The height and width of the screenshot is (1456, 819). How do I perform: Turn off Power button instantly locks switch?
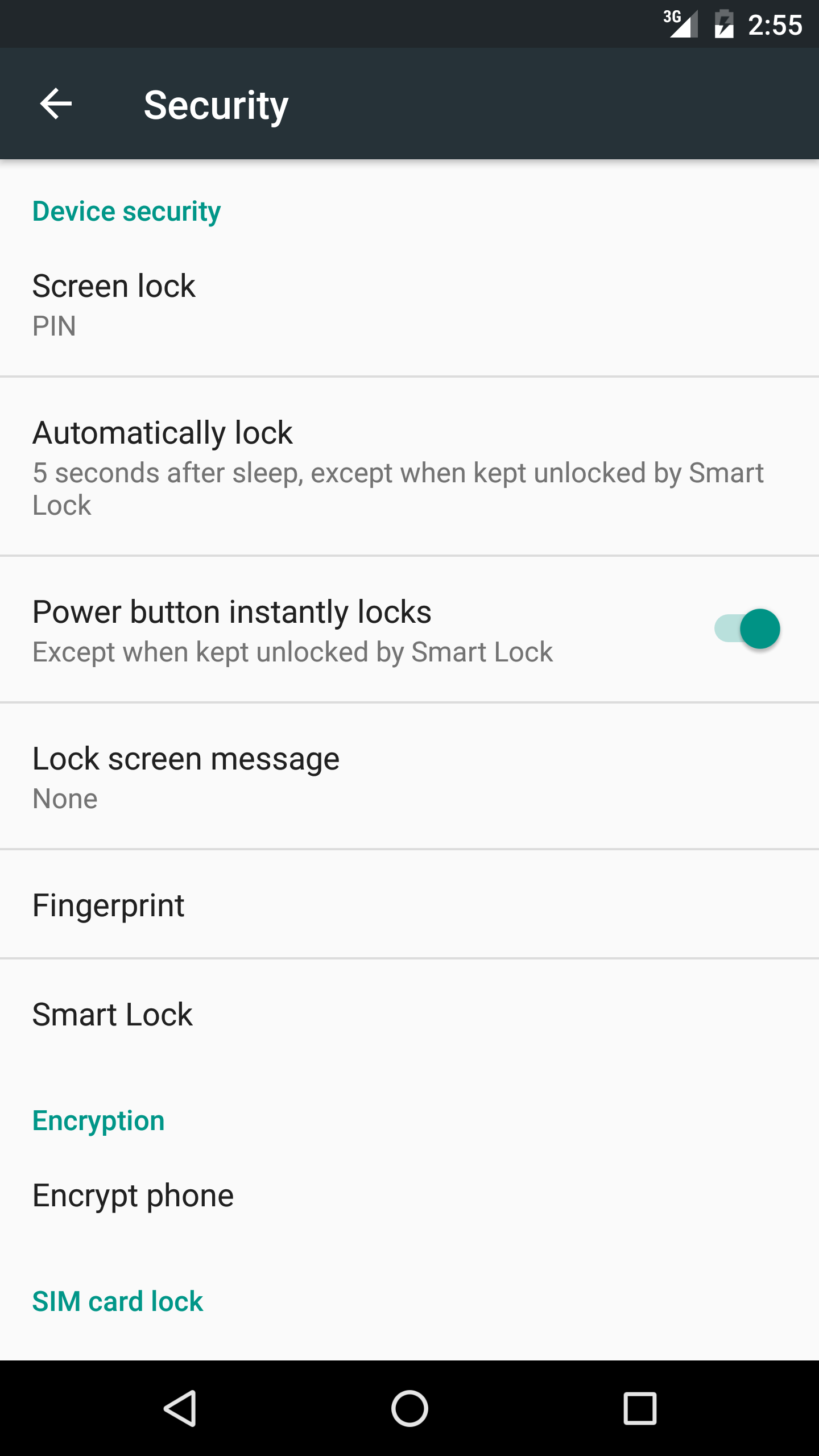(x=747, y=629)
